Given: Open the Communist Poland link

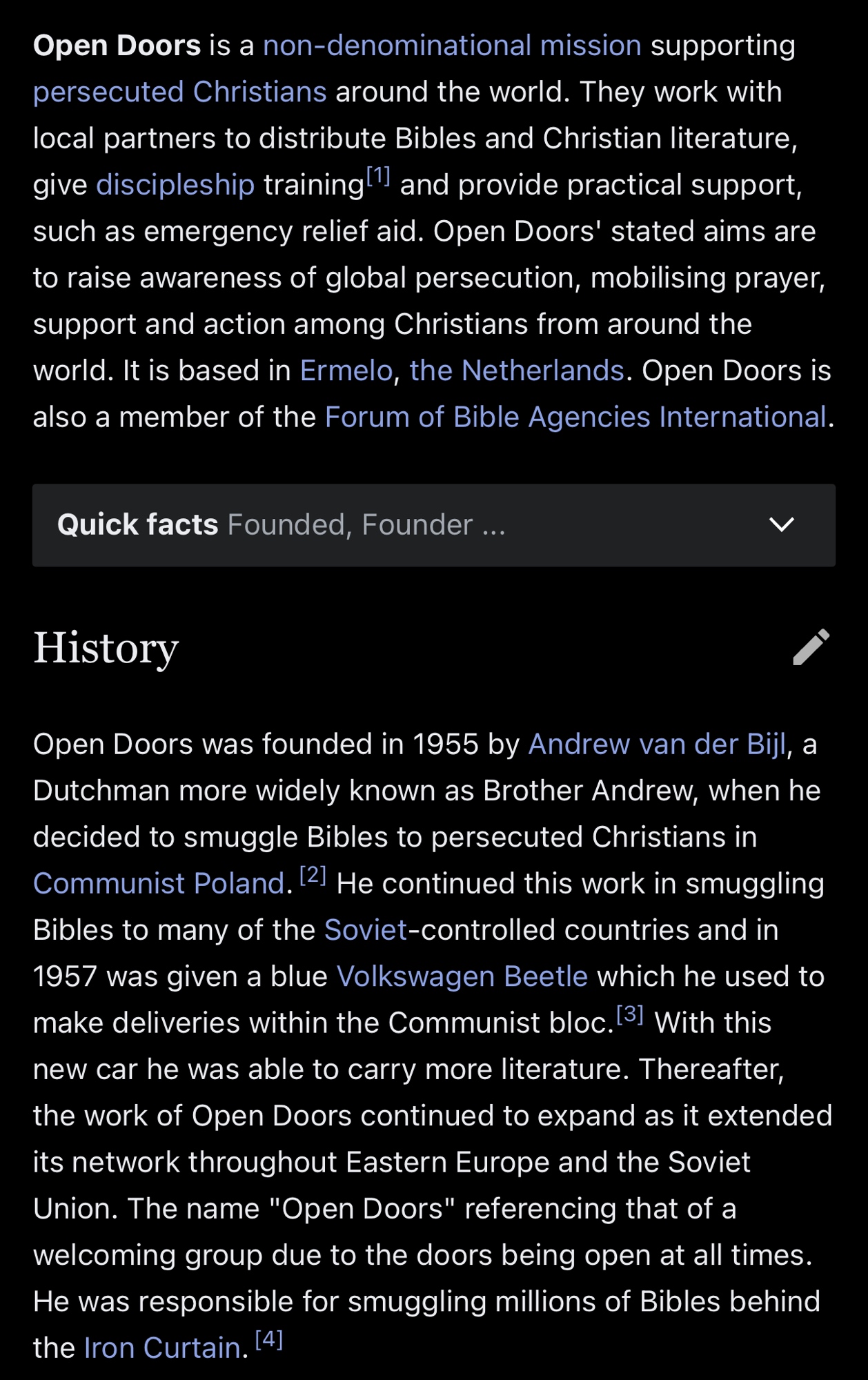Looking at the screenshot, I should (159, 884).
